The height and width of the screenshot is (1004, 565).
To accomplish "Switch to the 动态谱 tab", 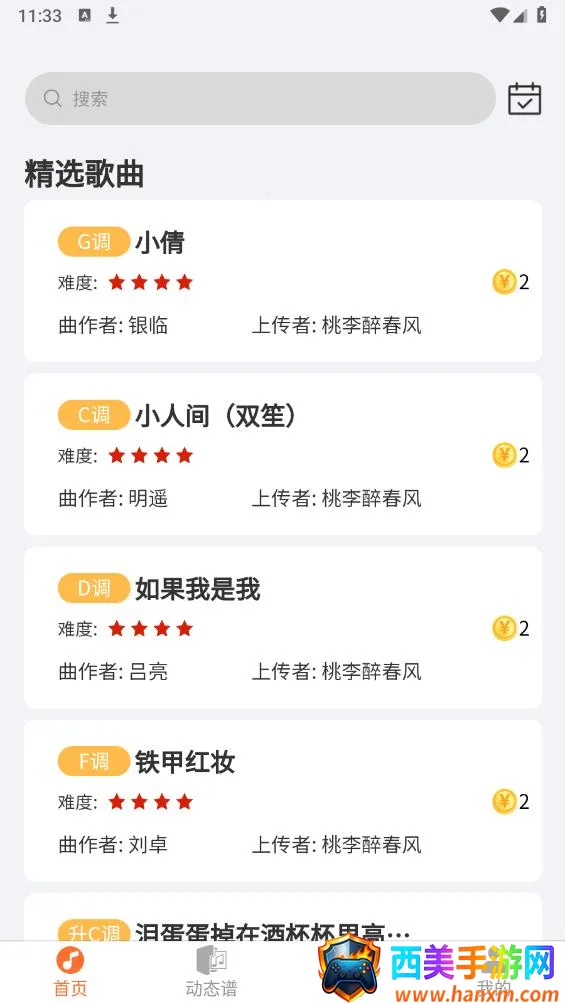I will coord(211,971).
